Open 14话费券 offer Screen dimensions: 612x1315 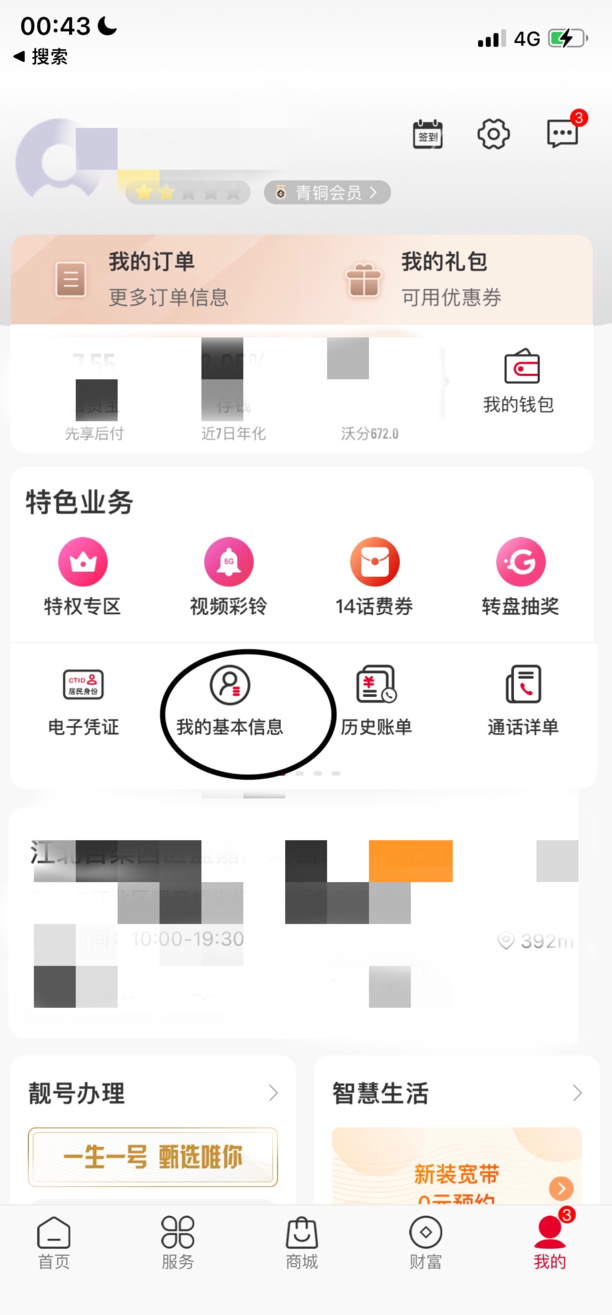pos(374,578)
